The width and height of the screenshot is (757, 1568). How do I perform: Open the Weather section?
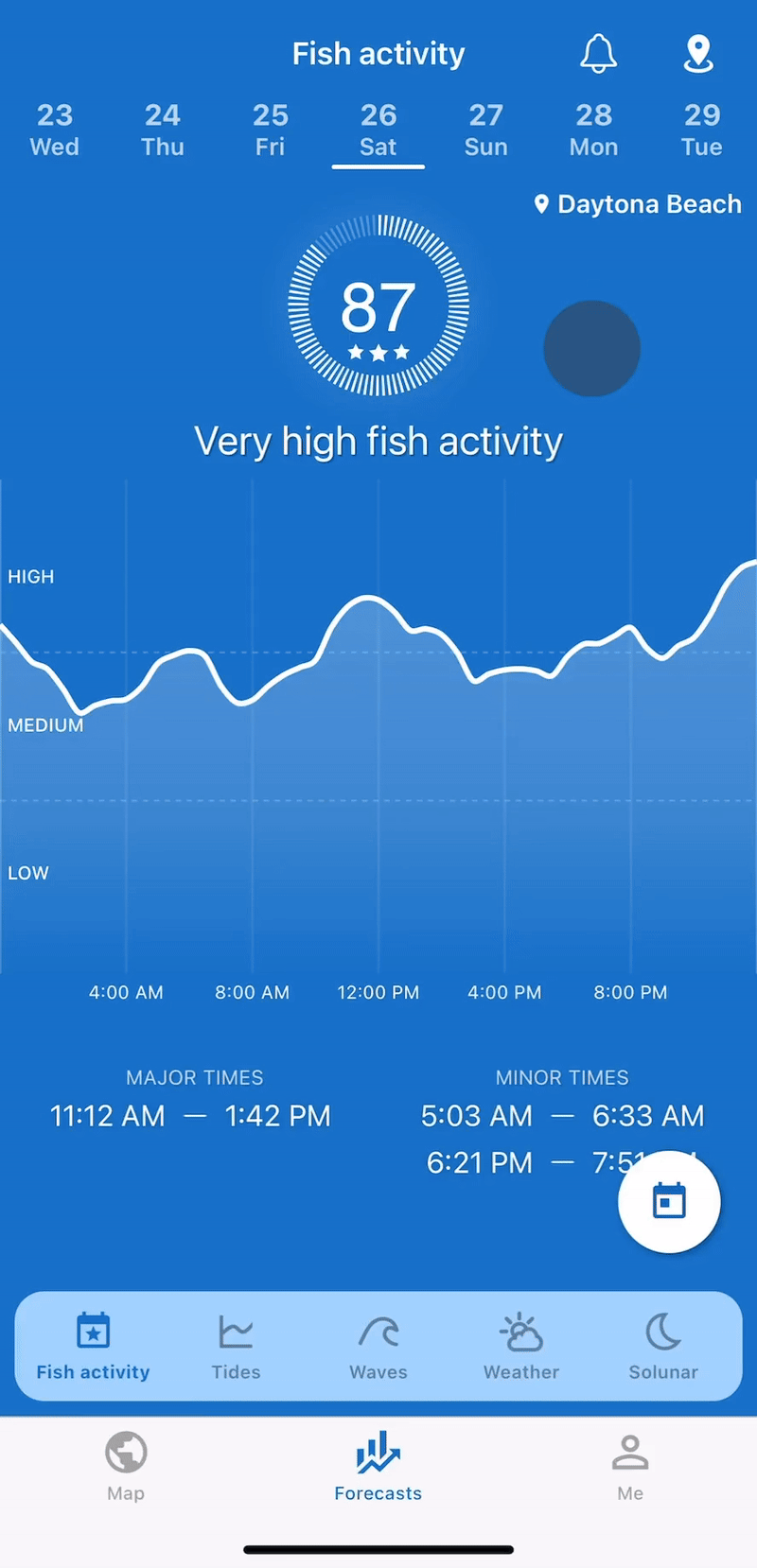coord(521,1346)
